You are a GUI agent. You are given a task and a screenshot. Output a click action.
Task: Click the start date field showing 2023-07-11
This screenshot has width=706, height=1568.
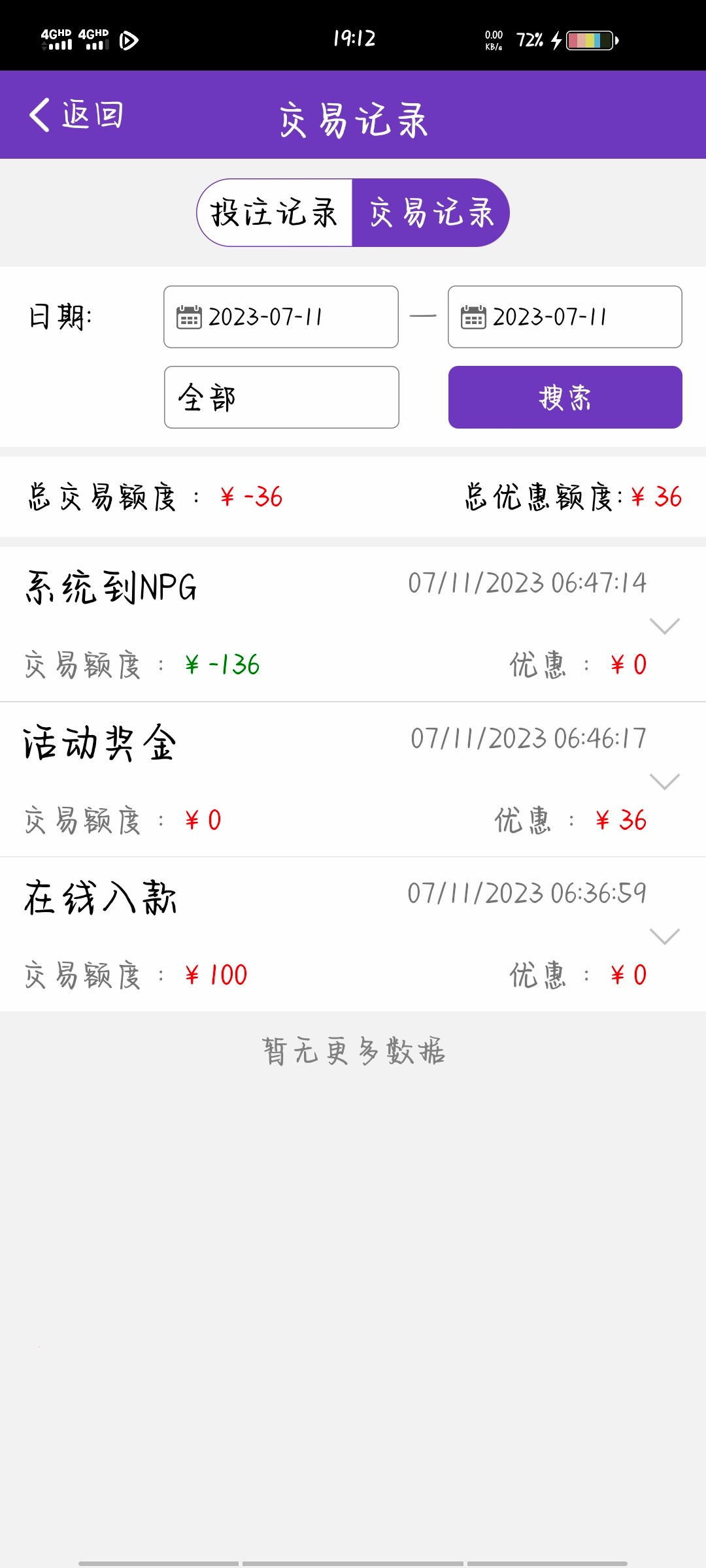coord(281,318)
